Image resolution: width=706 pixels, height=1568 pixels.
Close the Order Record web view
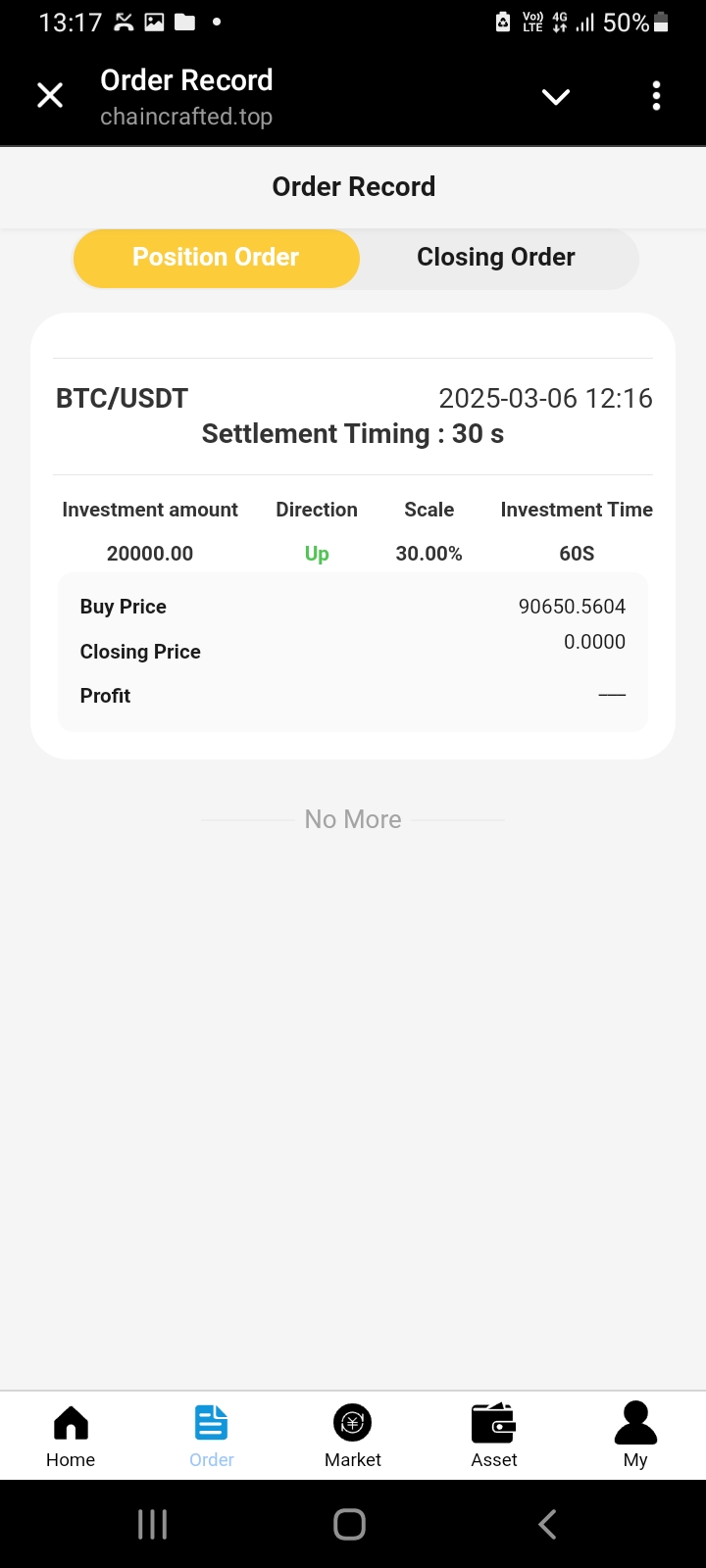50,96
